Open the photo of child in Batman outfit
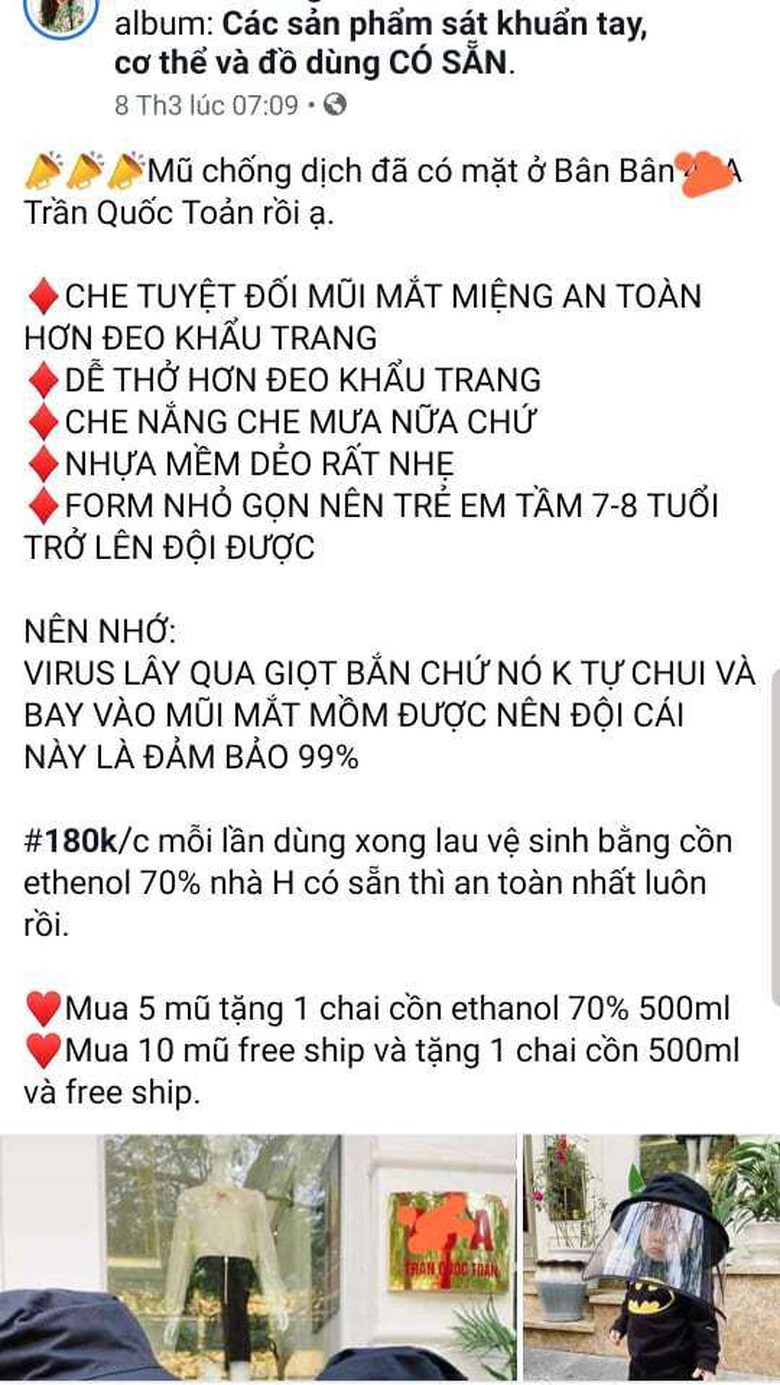The image size is (780, 1385). (652, 1257)
